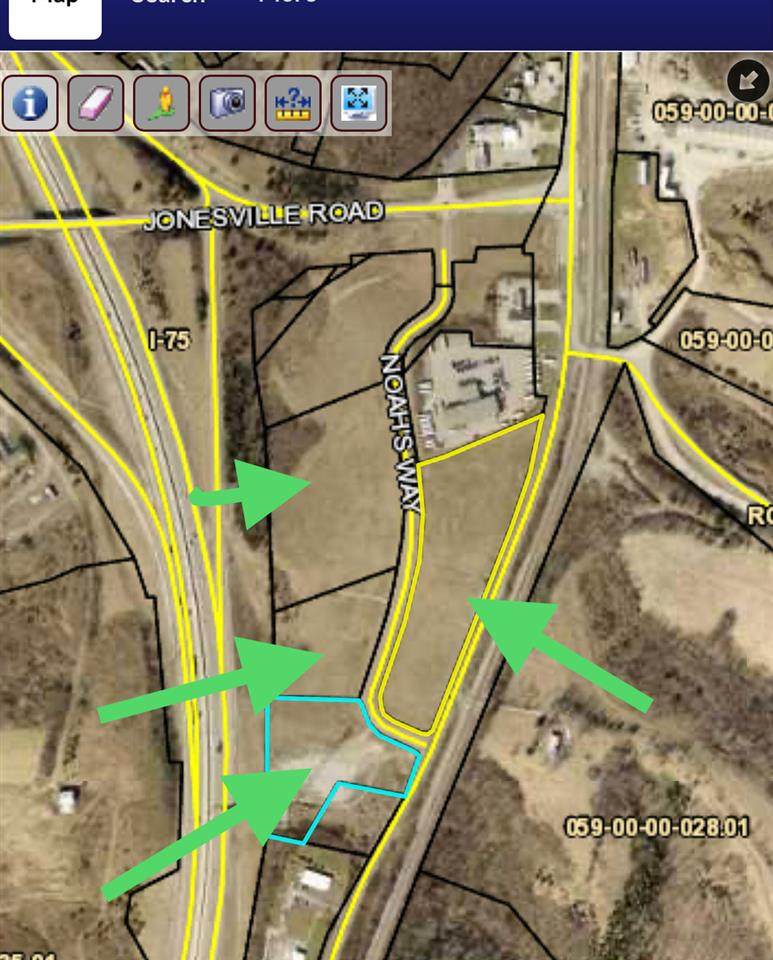This screenshot has height=960, width=773.
Task: Select the info identify tool
Action: (x=30, y=103)
